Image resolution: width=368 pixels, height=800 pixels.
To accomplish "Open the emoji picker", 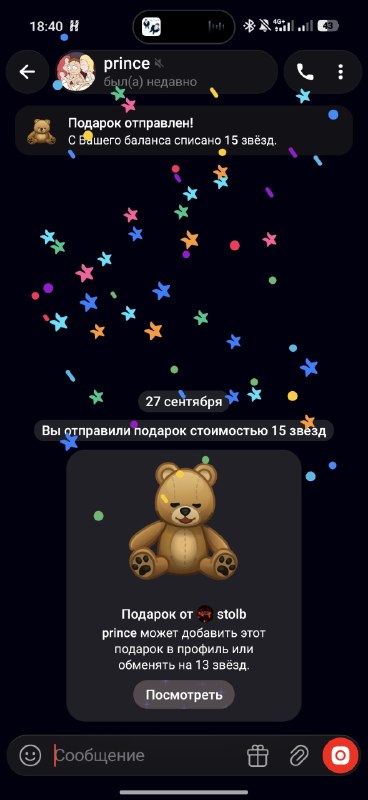I will [x=30, y=755].
